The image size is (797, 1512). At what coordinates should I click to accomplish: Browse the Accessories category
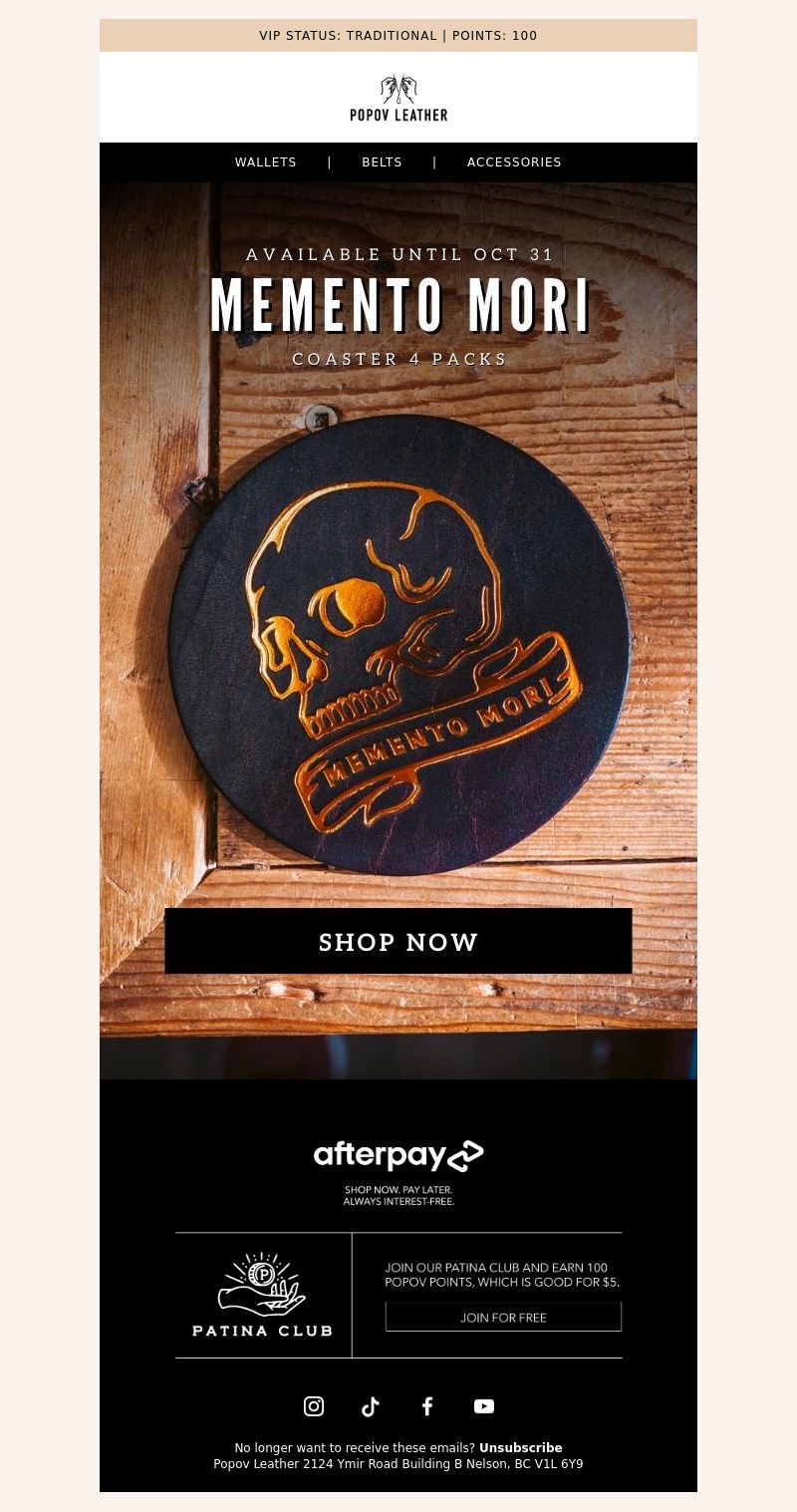(514, 162)
